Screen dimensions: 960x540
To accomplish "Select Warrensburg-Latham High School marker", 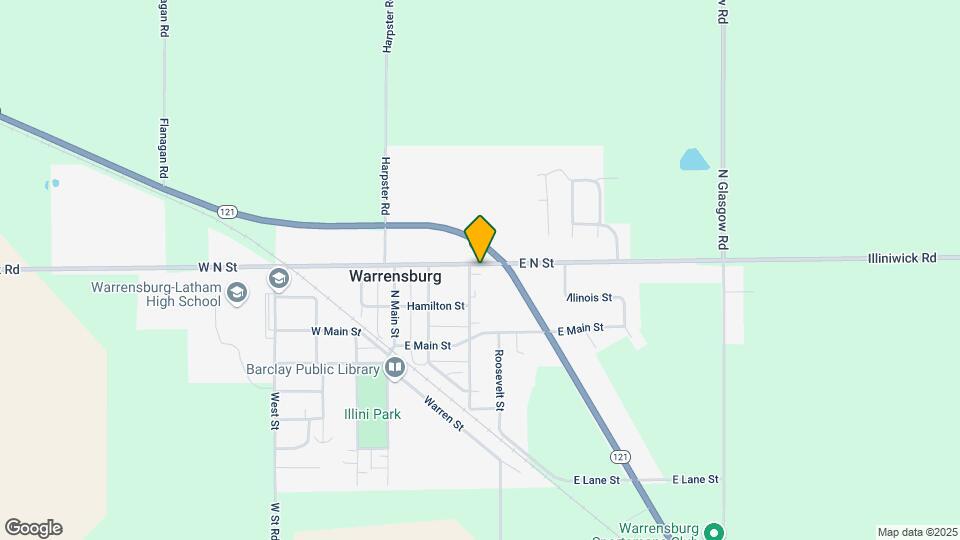I will [x=237, y=293].
